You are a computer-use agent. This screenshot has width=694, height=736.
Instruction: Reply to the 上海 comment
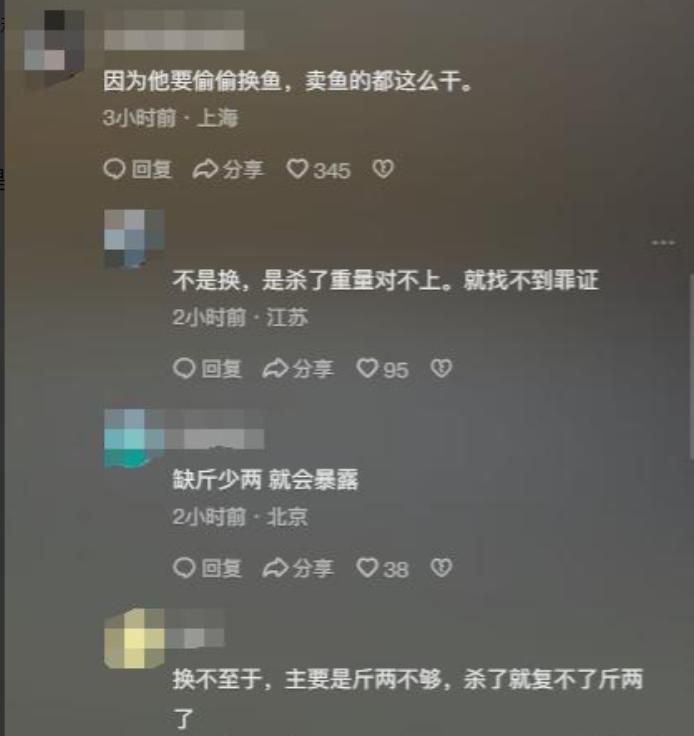tap(139, 170)
